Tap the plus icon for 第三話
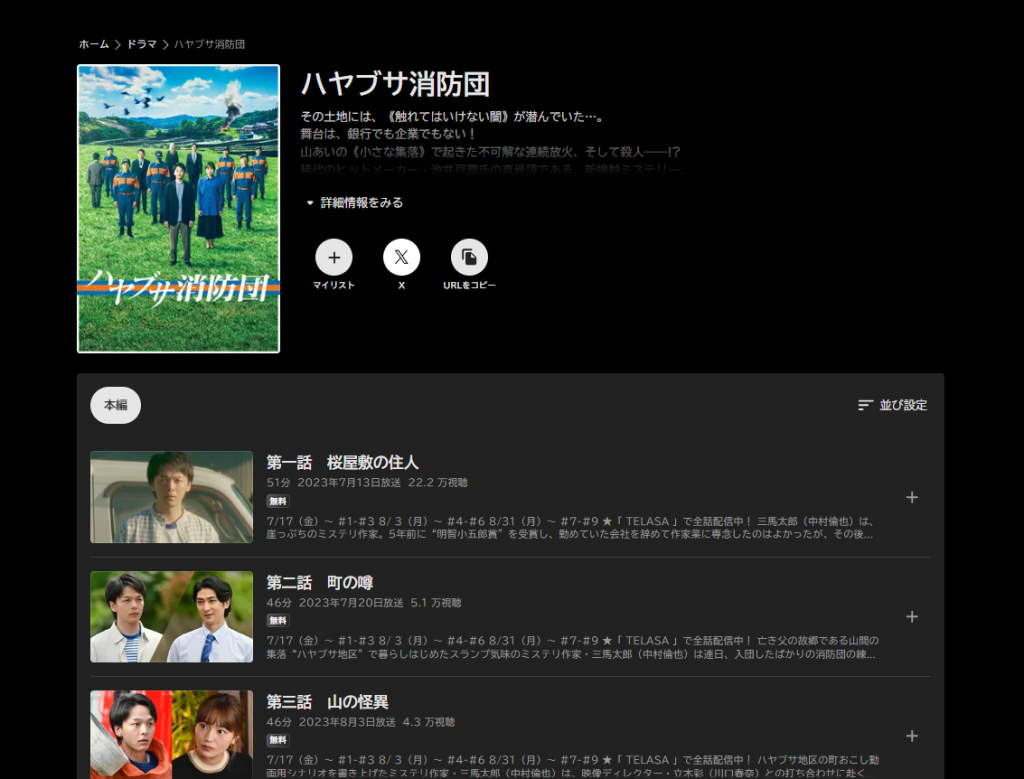This screenshot has width=1024, height=779. [912, 737]
